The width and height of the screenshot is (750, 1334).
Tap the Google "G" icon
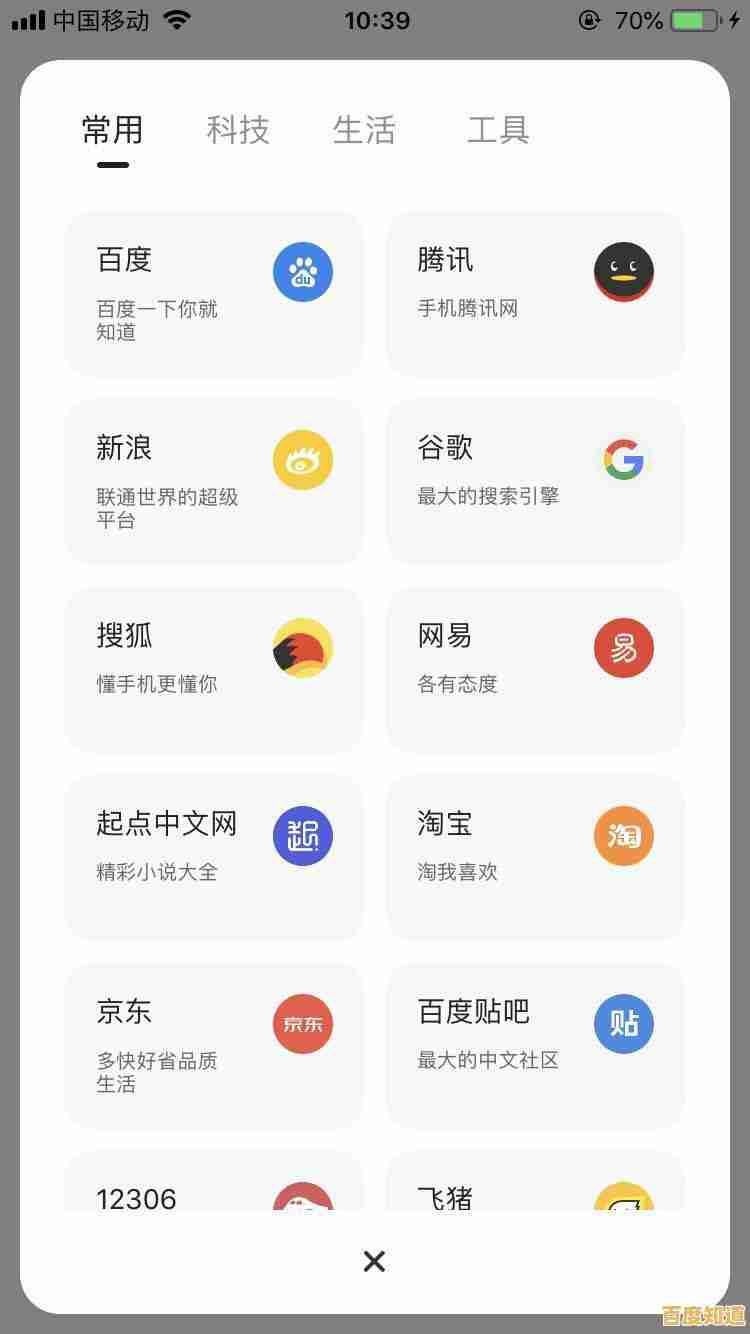click(623, 459)
